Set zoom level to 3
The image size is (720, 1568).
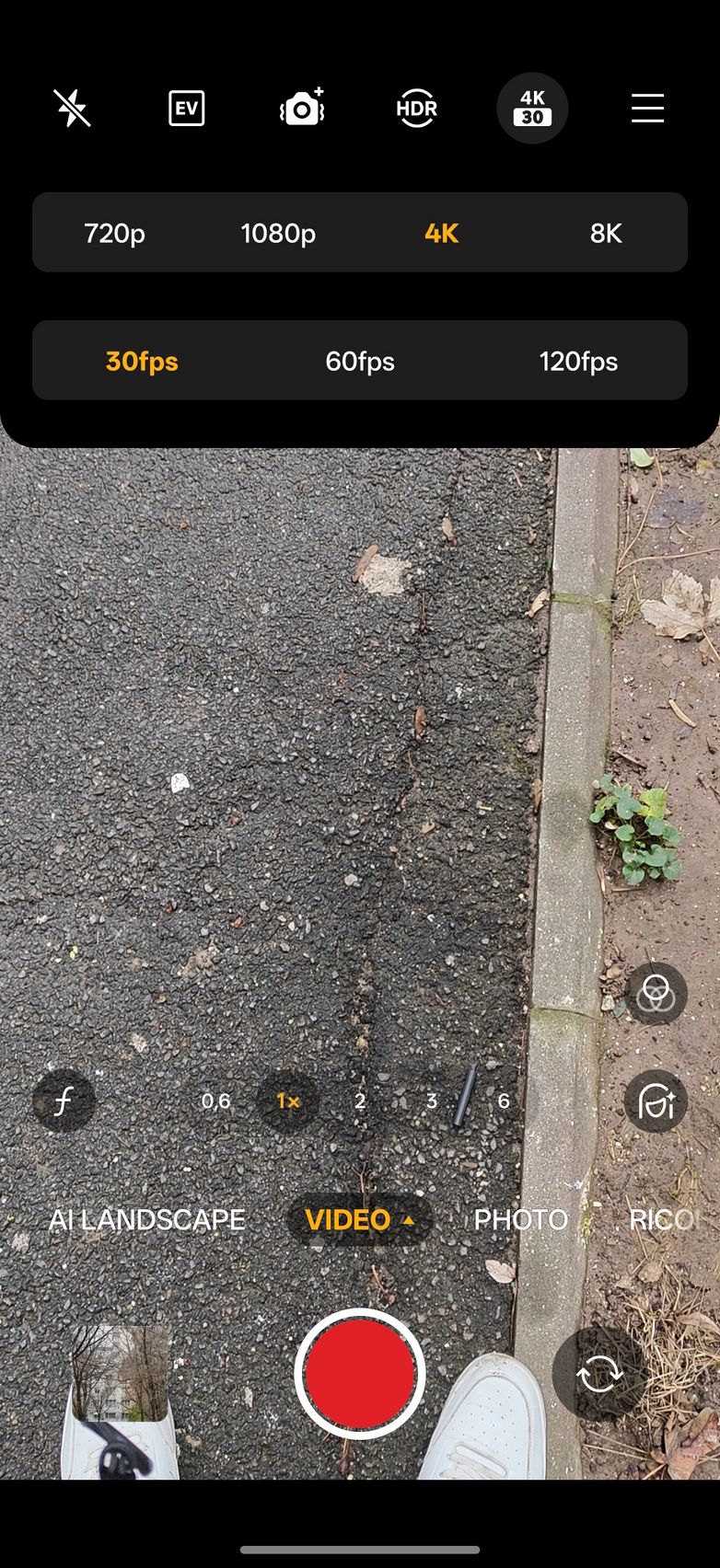(432, 1101)
